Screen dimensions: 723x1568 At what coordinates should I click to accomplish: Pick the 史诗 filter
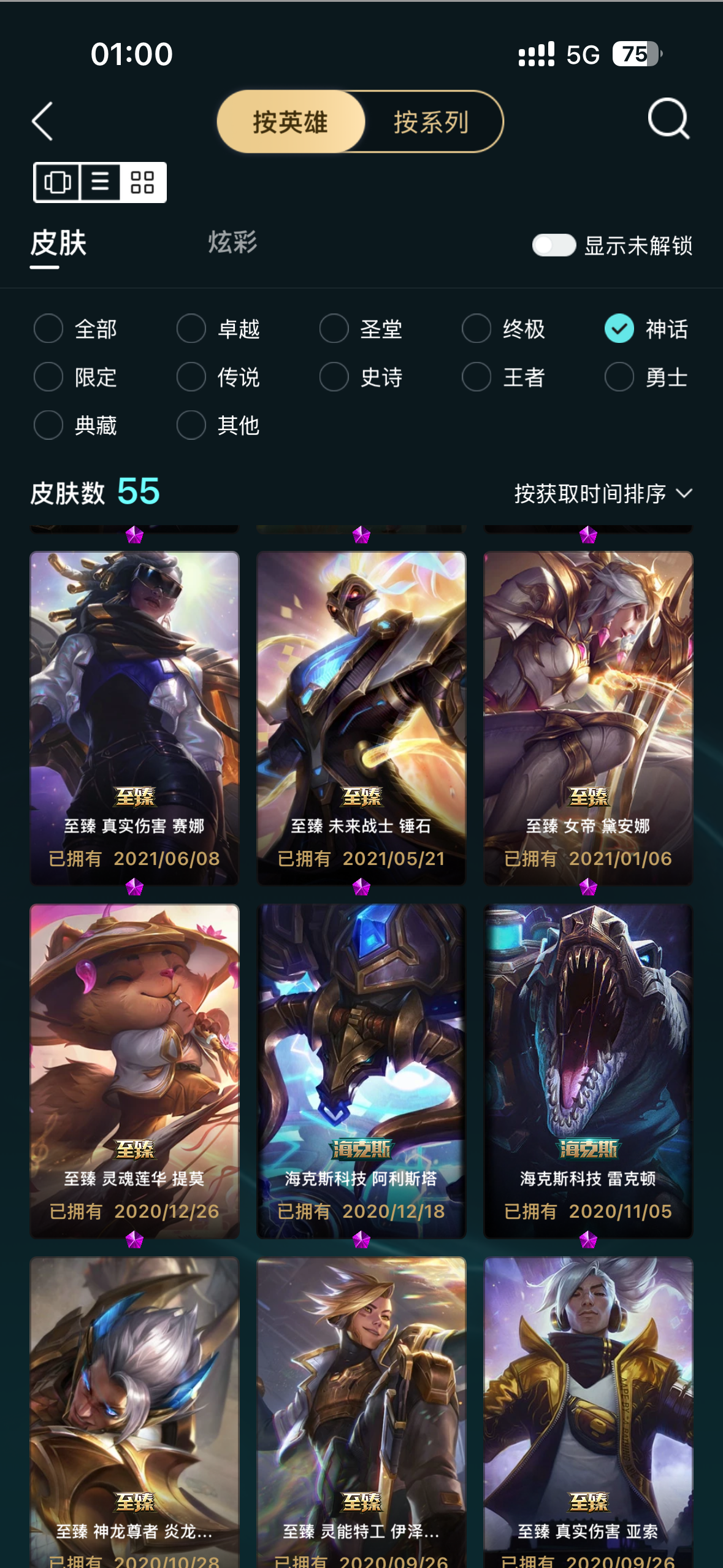(361, 377)
